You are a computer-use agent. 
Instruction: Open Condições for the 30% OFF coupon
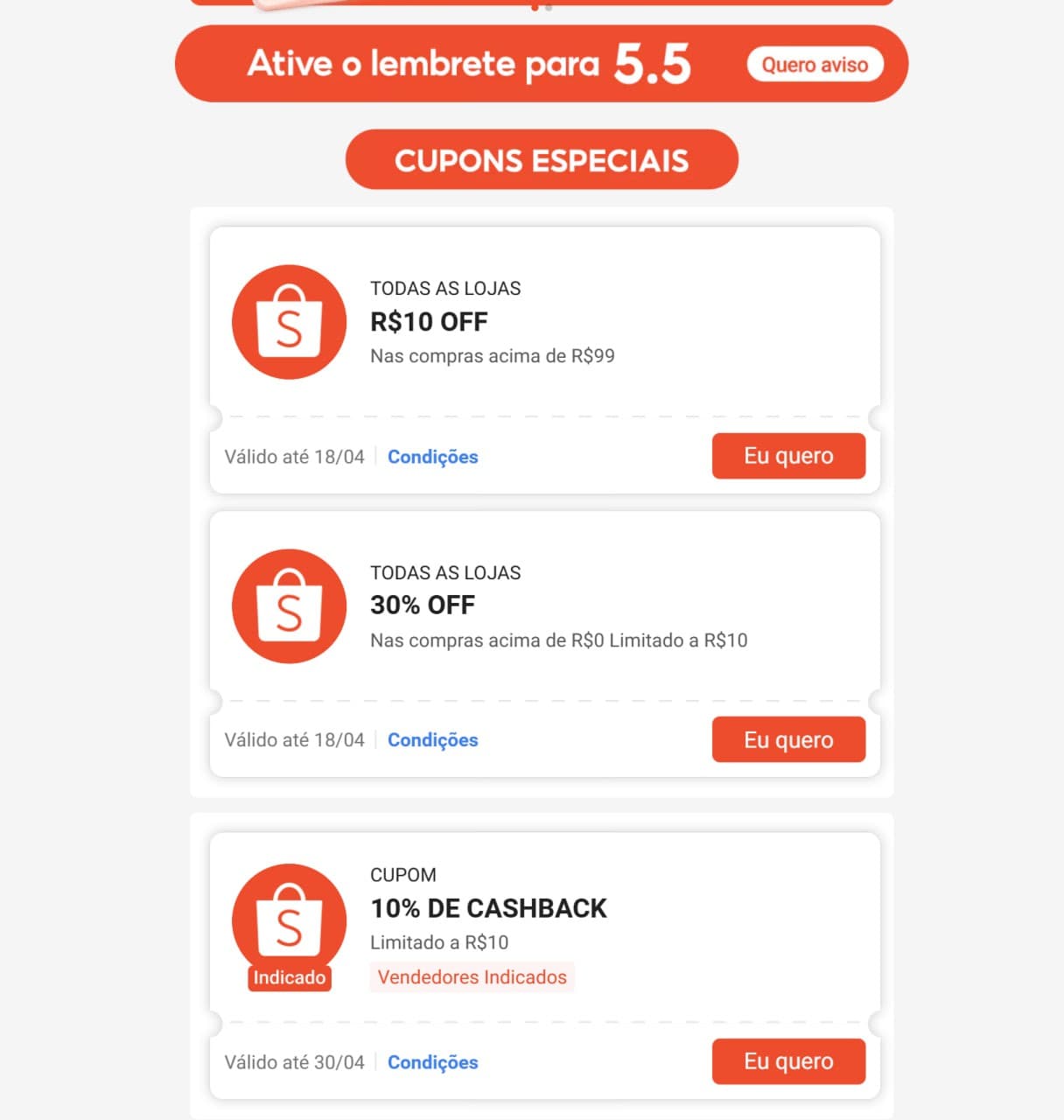(432, 739)
